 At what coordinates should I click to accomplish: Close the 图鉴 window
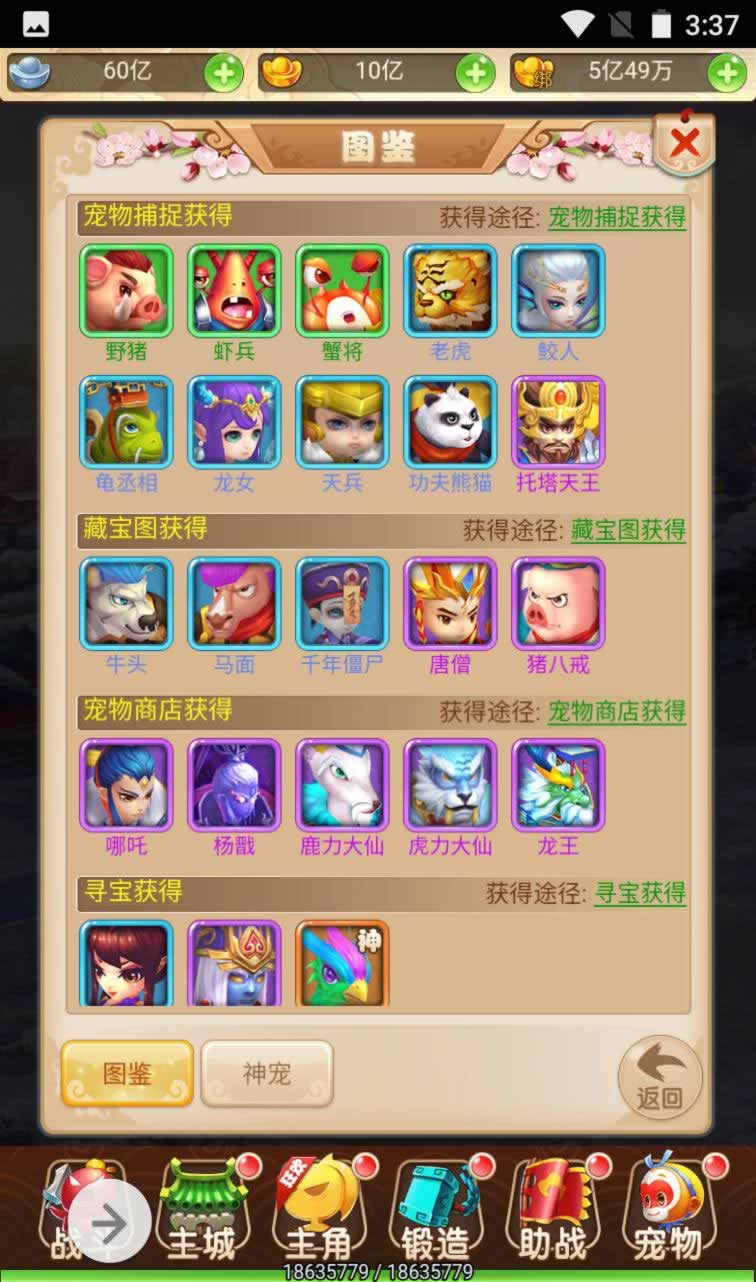(684, 145)
